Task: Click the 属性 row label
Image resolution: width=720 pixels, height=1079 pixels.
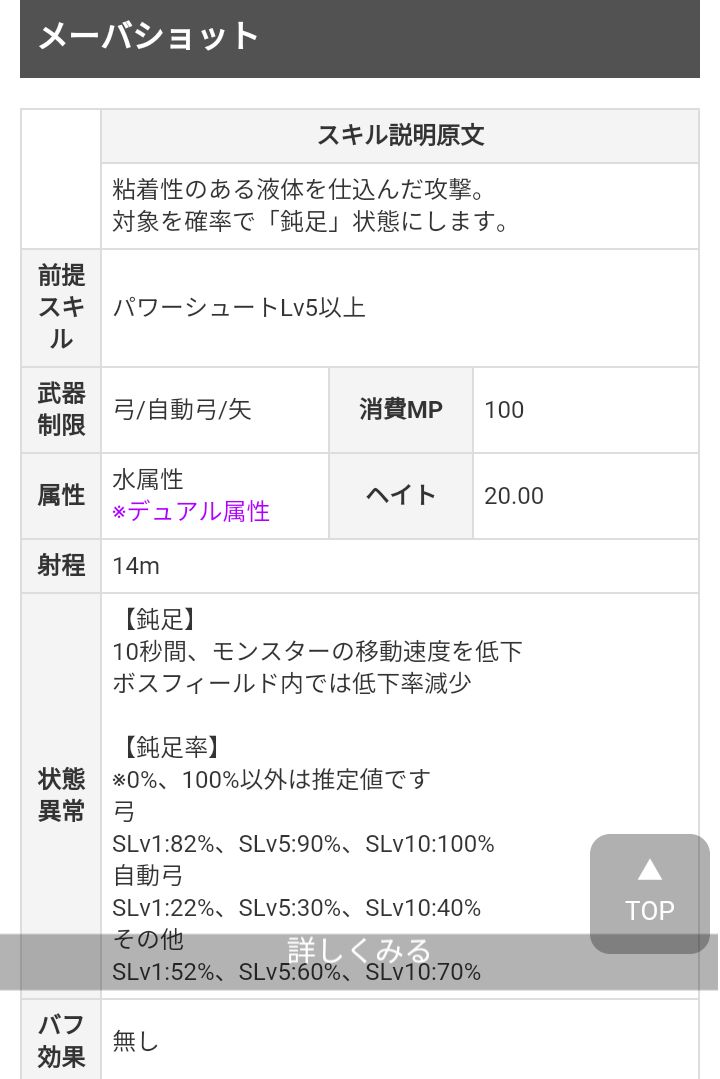Action: tap(60, 496)
